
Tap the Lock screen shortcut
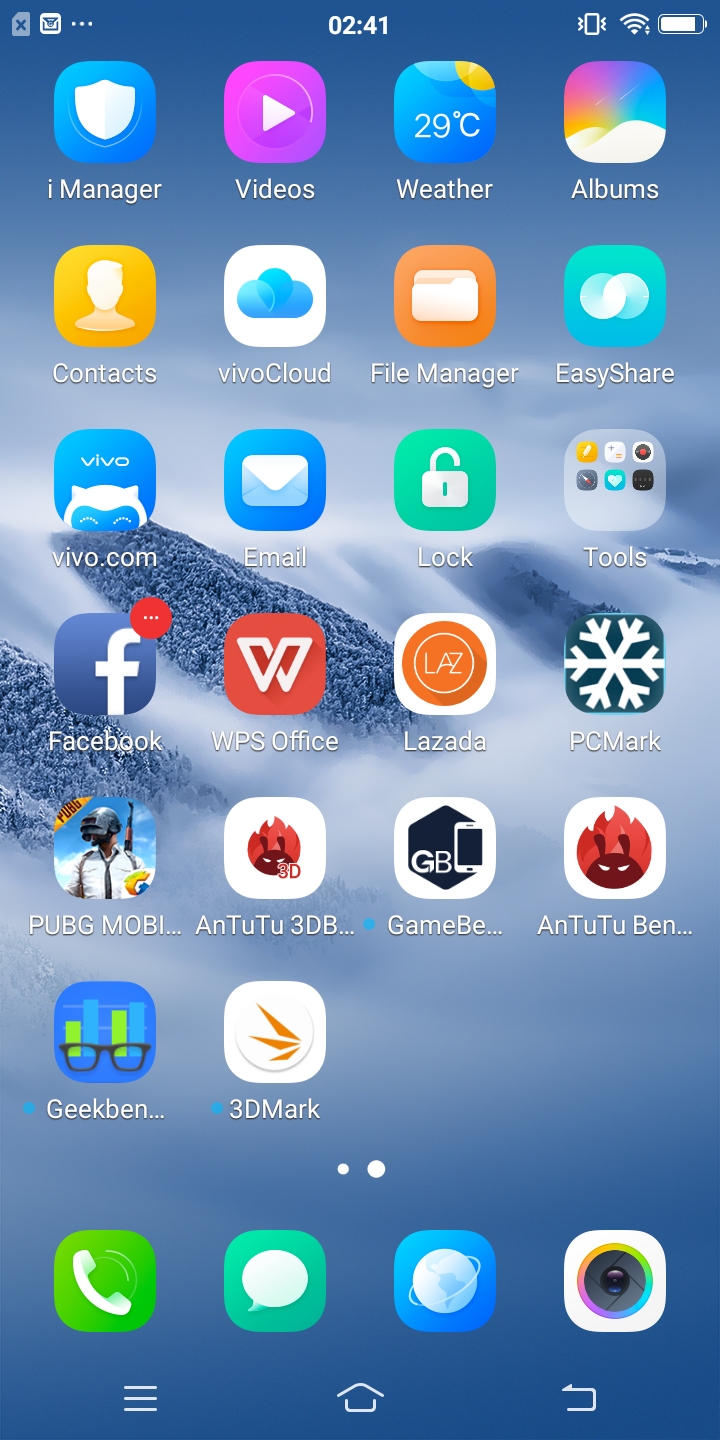[x=445, y=480]
